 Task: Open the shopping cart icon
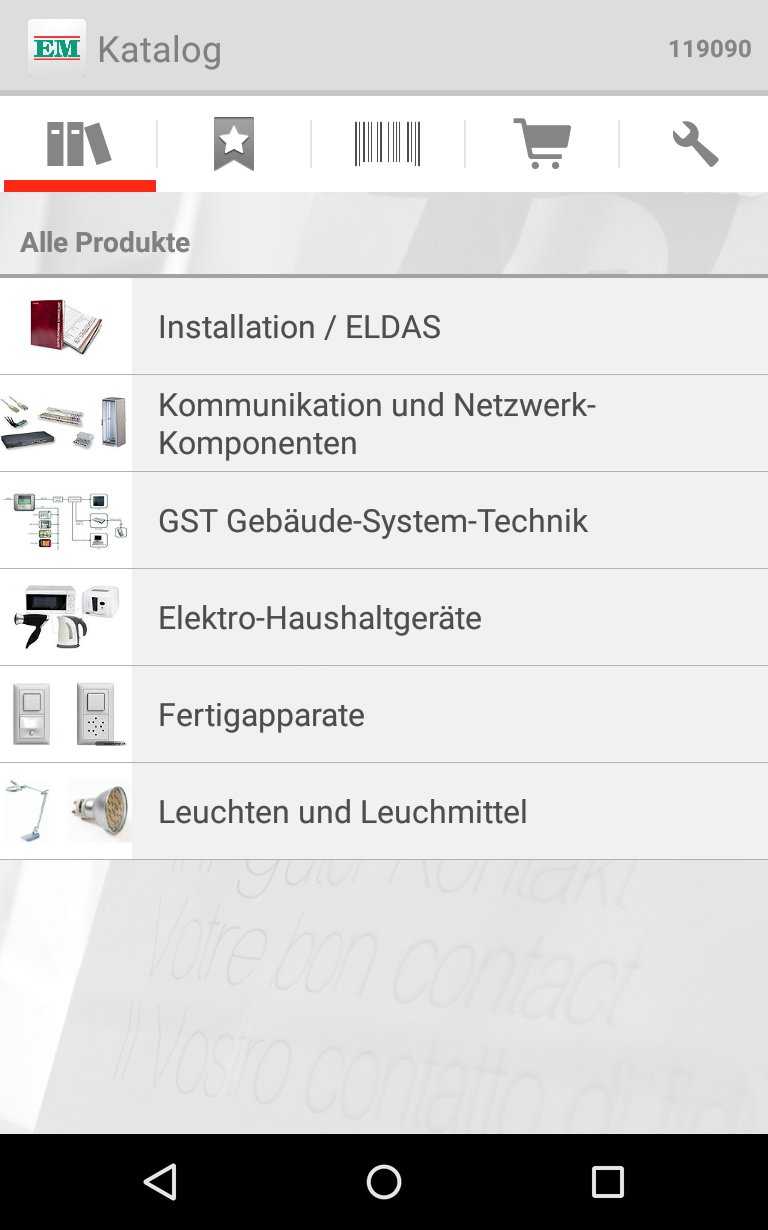point(541,143)
